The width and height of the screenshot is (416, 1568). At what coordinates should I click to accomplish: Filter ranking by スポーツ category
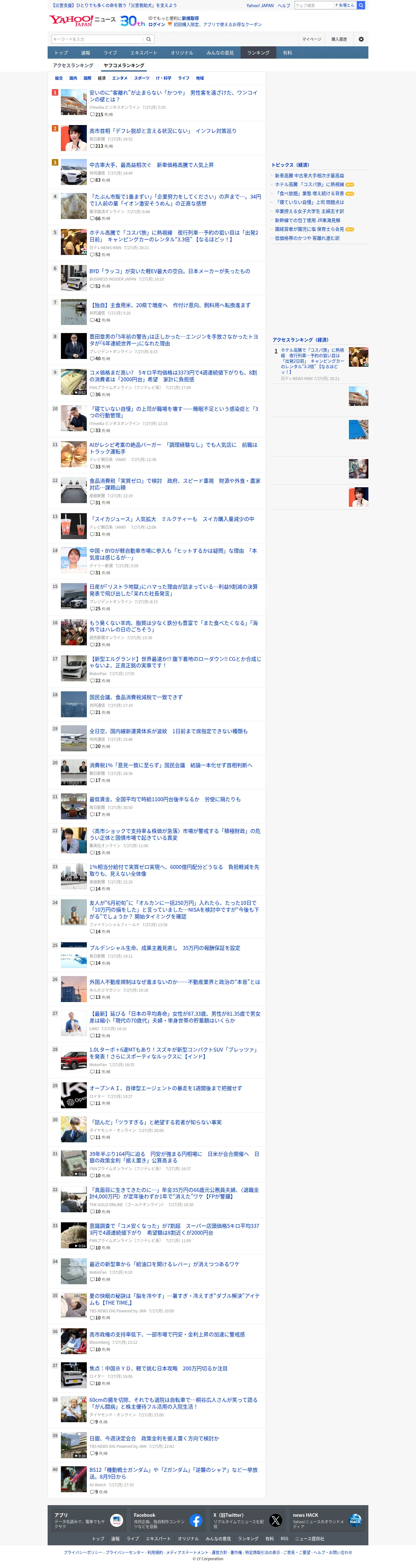click(x=142, y=78)
